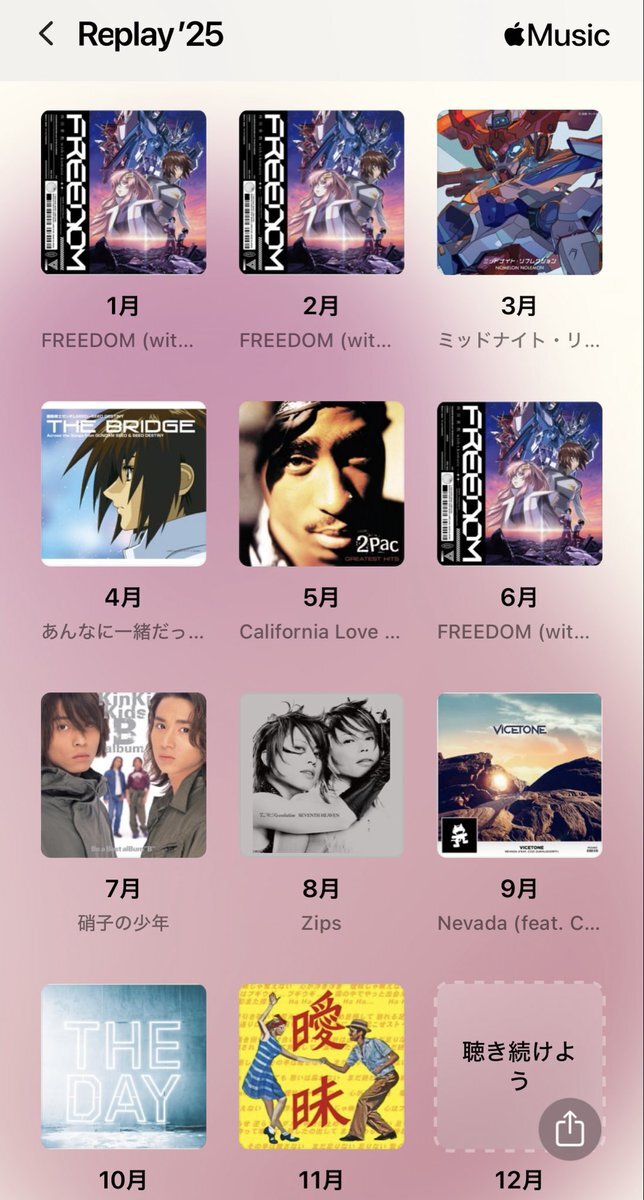This screenshot has height=1200, width=644.
Task: Open June's FREEDOM album tile
Action: point(519,484)
